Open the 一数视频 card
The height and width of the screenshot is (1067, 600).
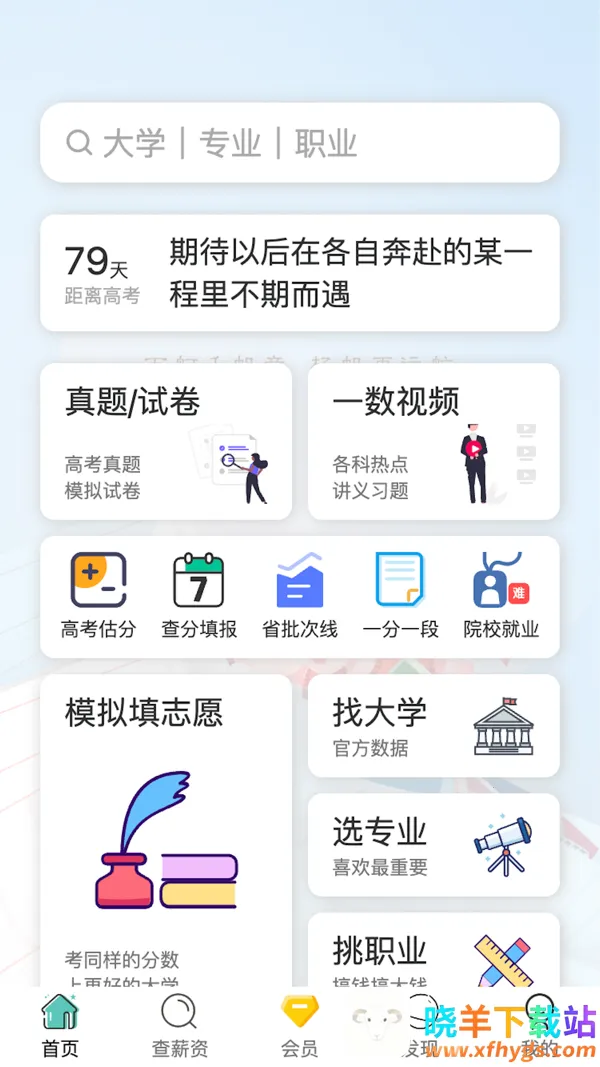pos(433,441)
